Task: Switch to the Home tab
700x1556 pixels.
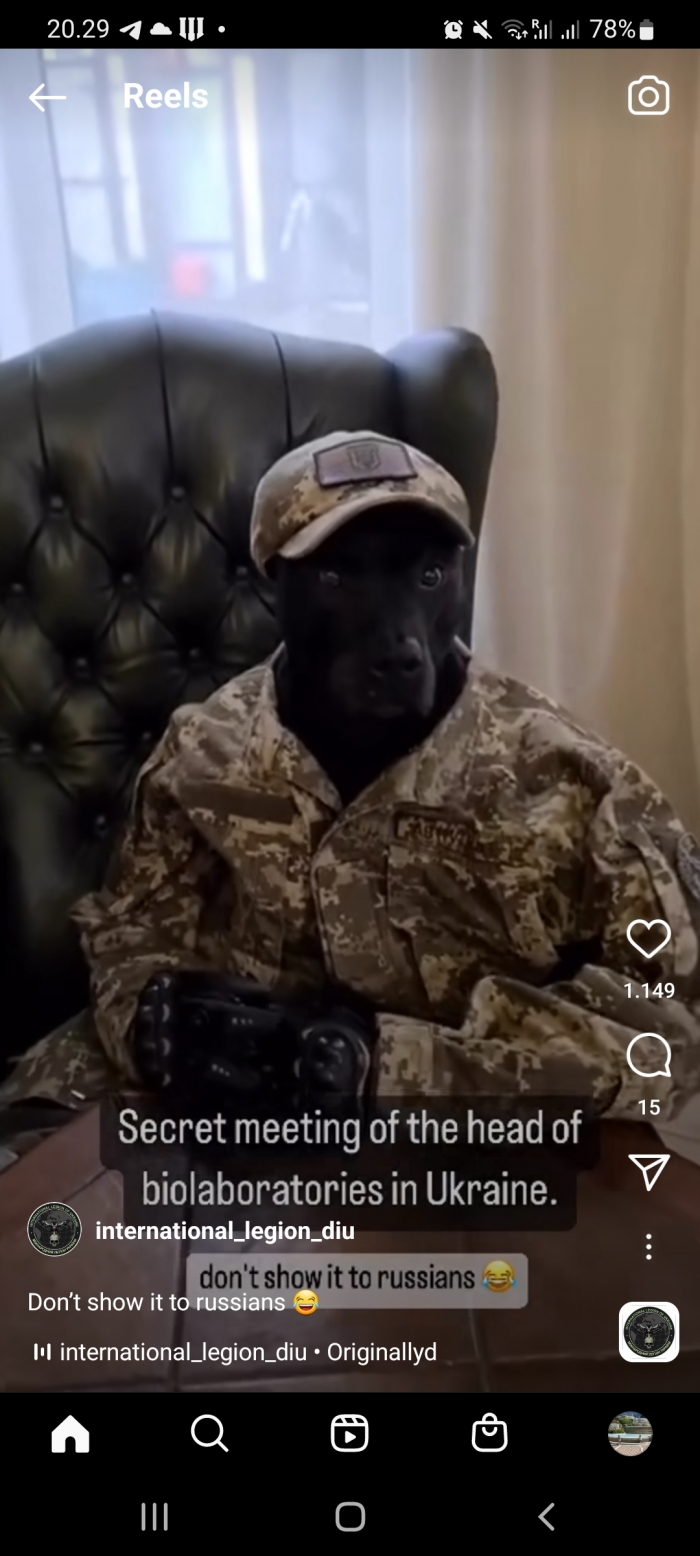Action: pos(70,1435)
